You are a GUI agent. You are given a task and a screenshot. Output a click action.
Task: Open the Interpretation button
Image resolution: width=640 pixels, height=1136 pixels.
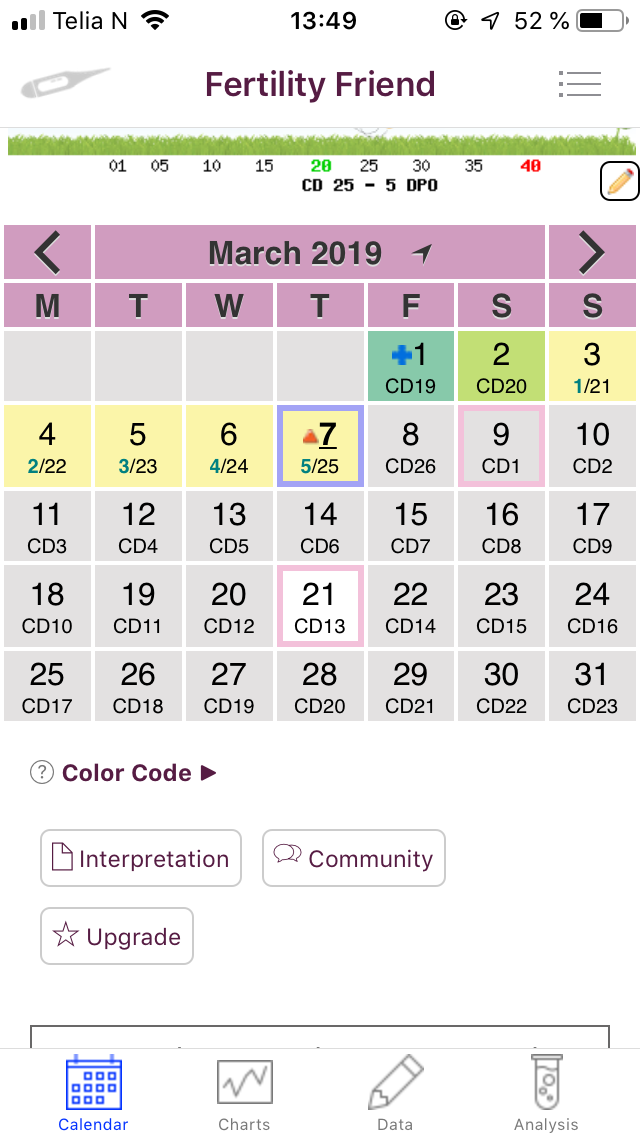pyautogui.click(x=141, y=859)
